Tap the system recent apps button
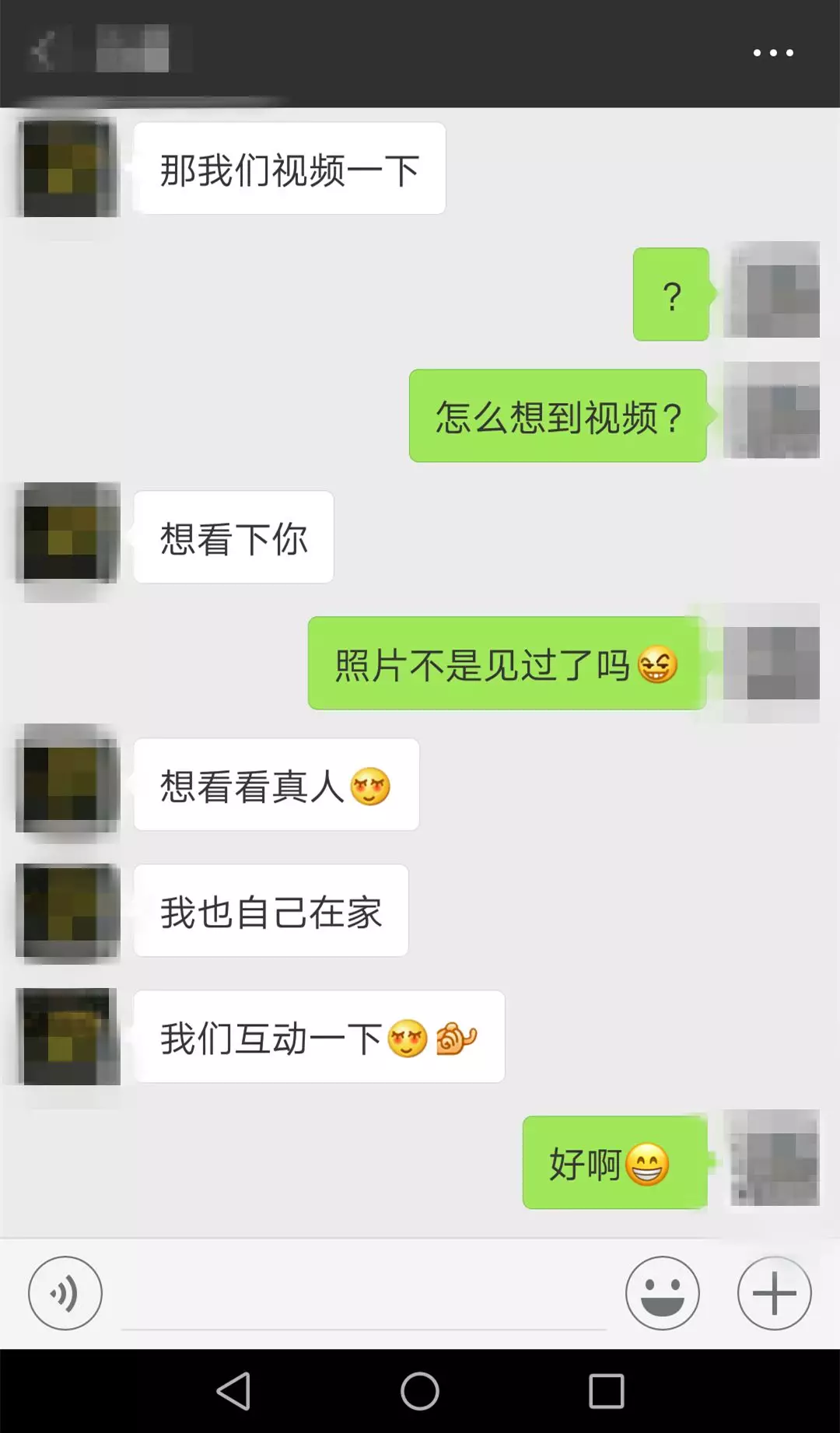Viewport: 840px width, 1433px height. pyautogui.click(x=606, y=1391)
